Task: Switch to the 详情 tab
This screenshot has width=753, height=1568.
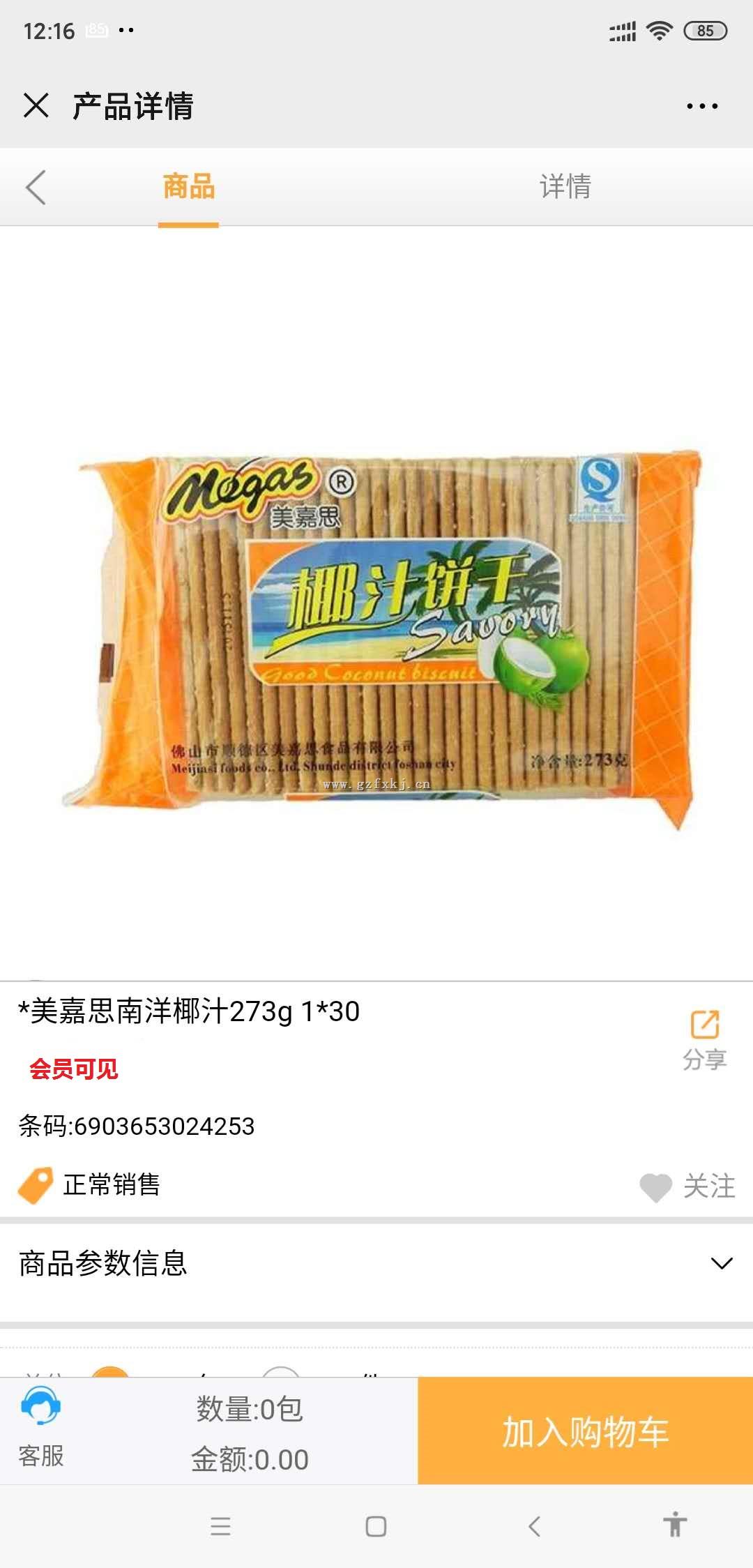Action: click(565, 187)
